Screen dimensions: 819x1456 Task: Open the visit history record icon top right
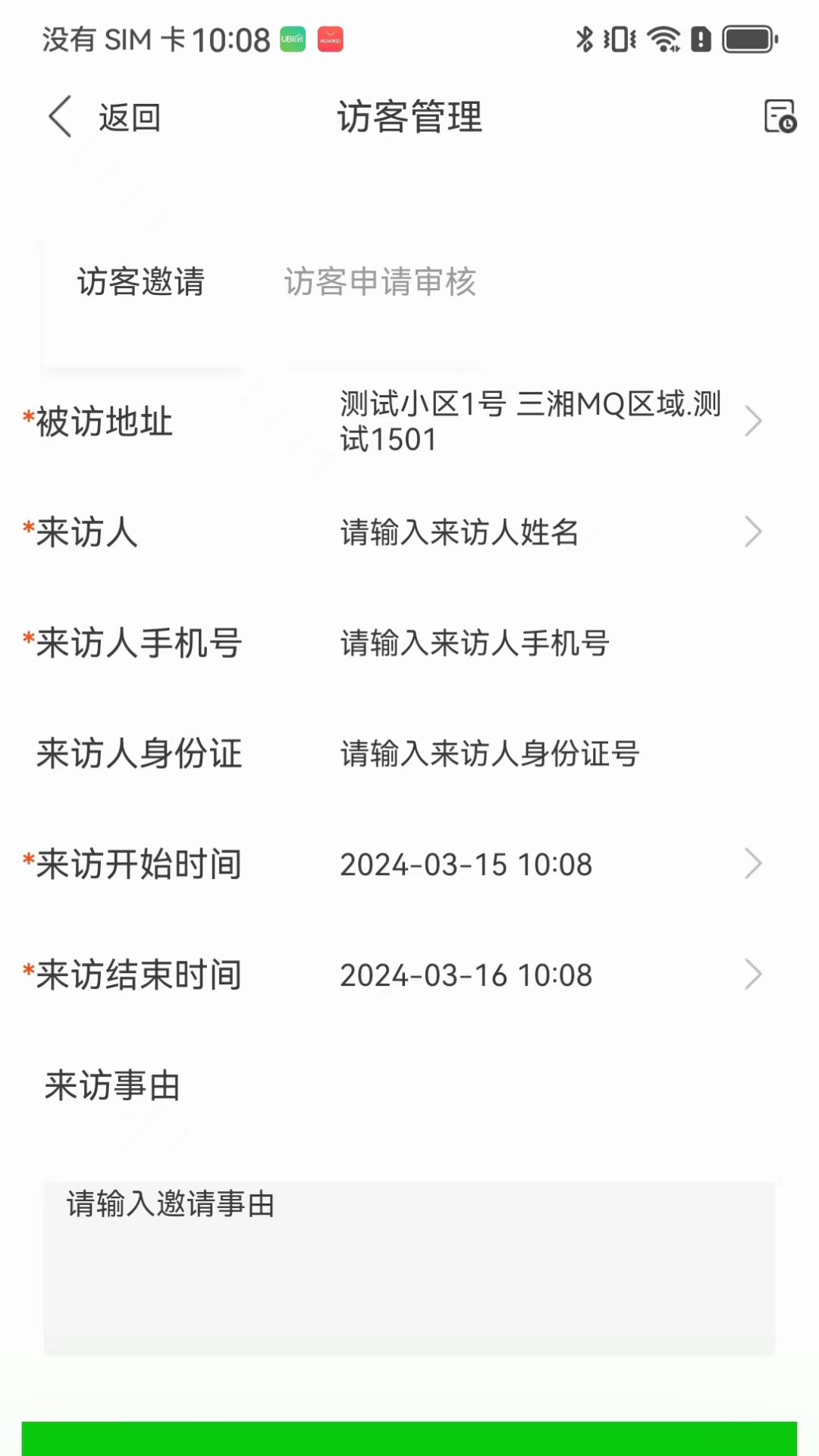click(780, 118)
